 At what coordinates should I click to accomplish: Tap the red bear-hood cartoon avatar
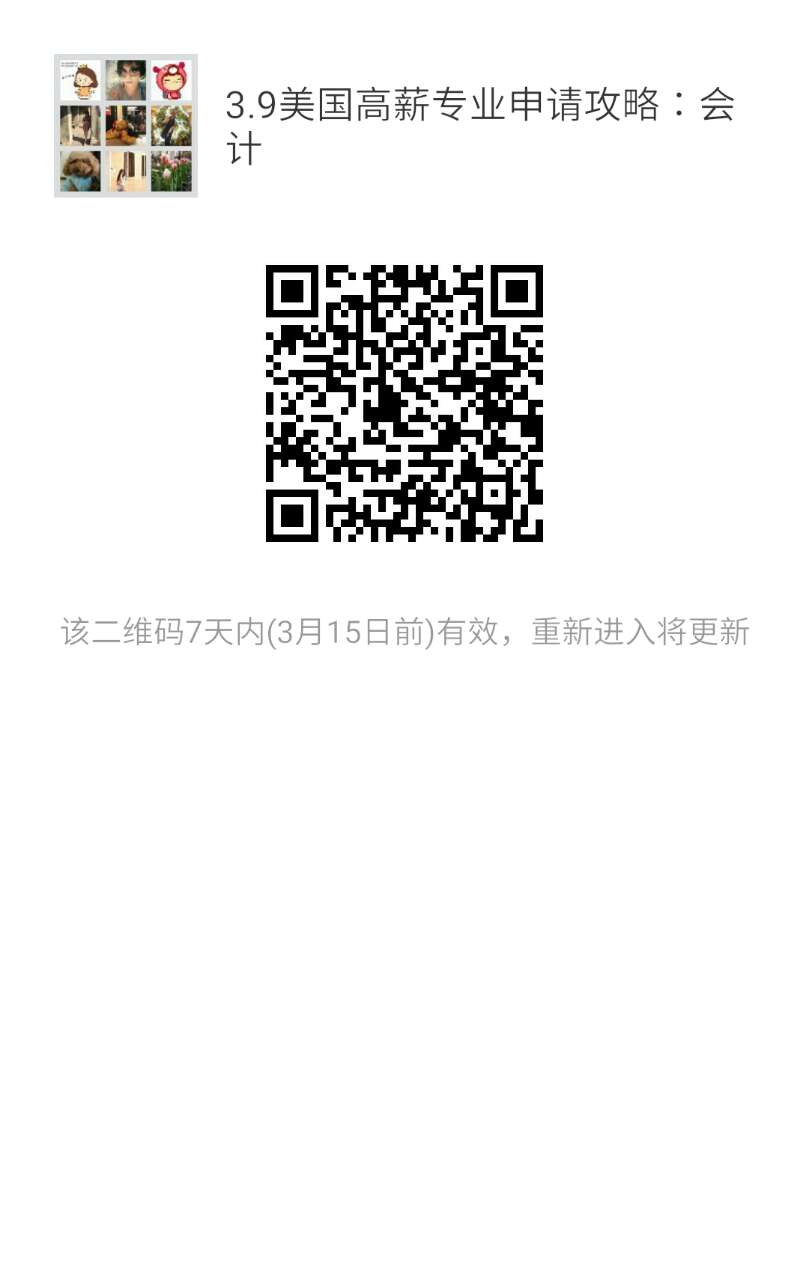pyautogui.click(x=168, y=80)
